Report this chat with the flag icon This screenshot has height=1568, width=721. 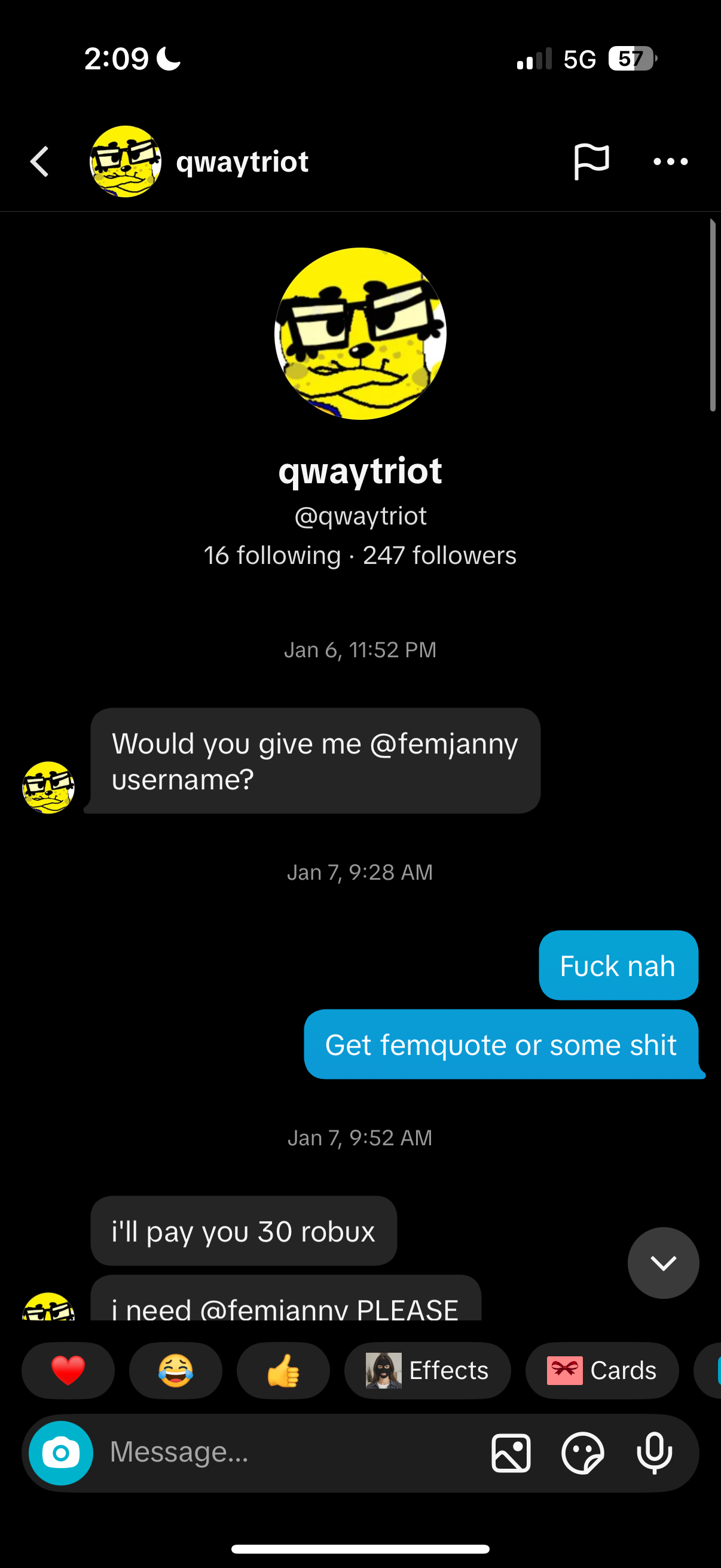point(591,162)
